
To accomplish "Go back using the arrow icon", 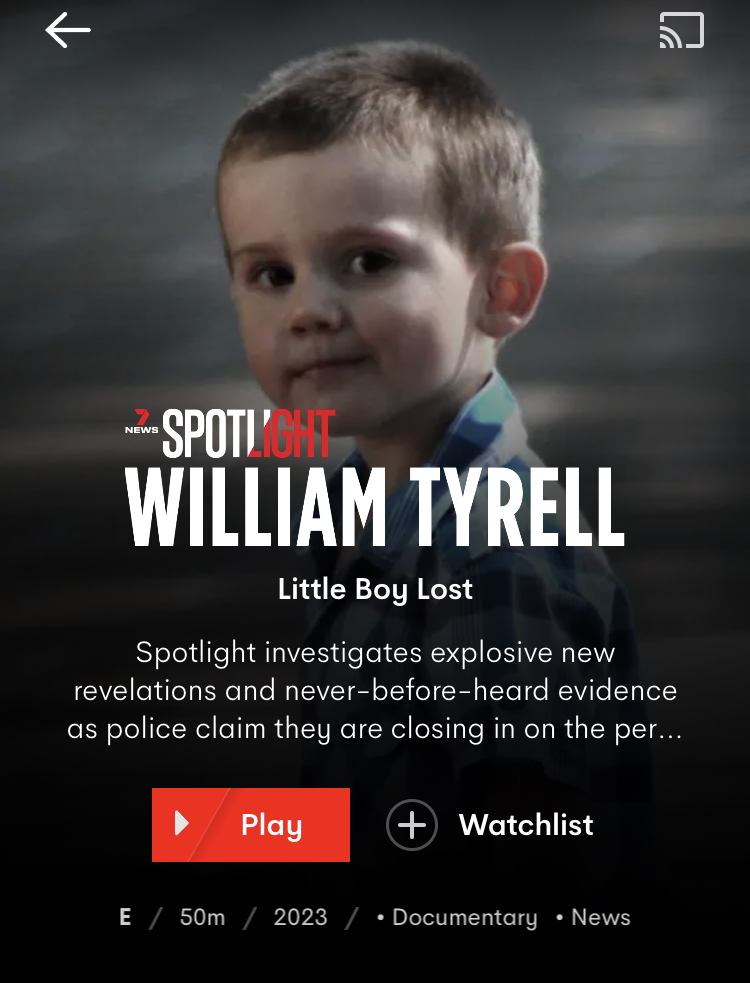I will click(68, 31).
